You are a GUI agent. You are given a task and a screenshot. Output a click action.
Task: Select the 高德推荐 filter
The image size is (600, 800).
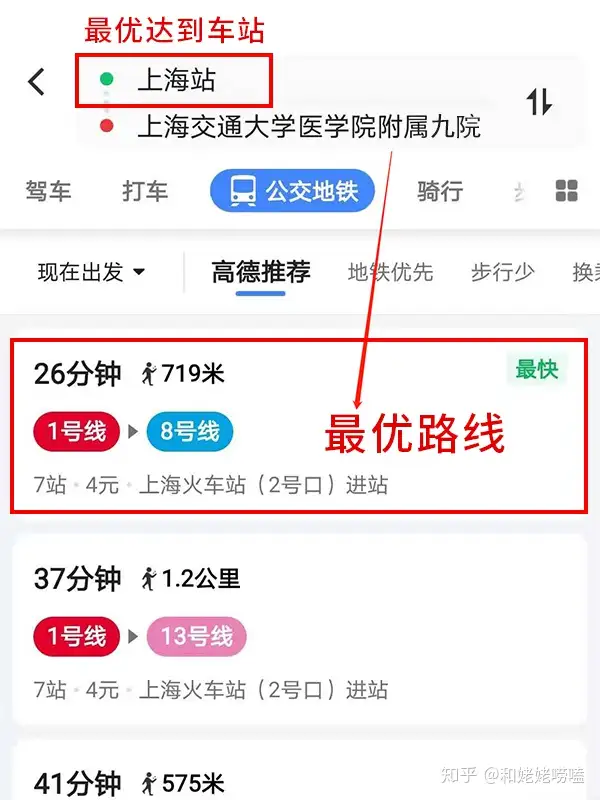261,272
